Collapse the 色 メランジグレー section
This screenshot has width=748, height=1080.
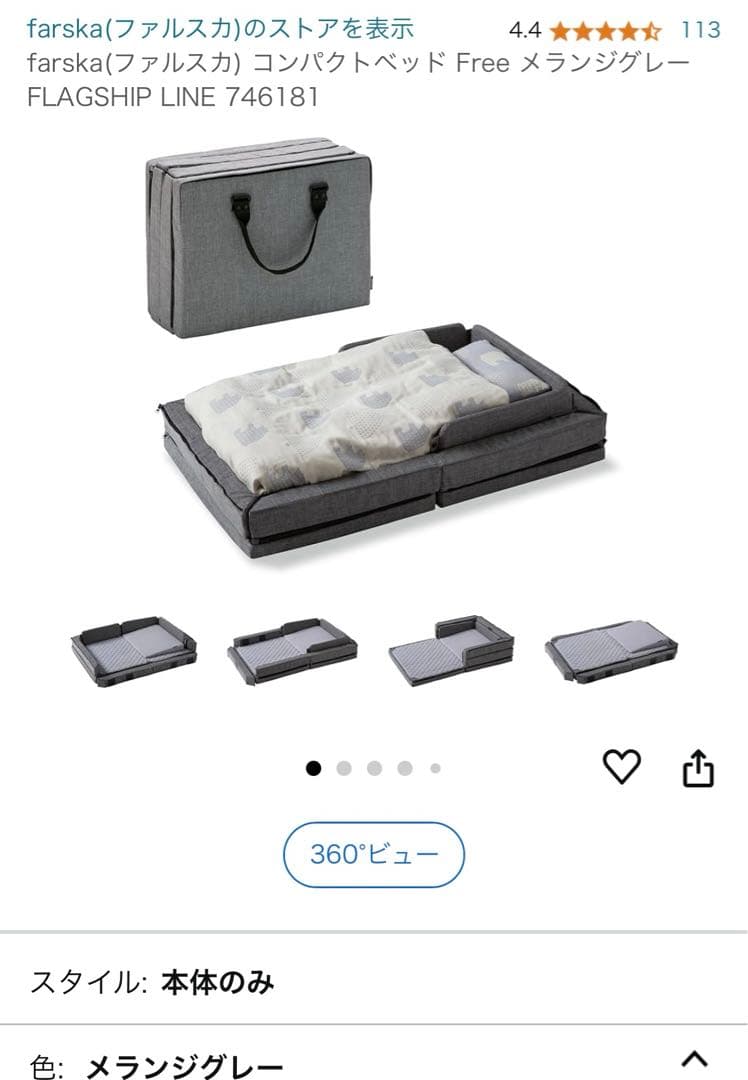tap(694, 1059)
